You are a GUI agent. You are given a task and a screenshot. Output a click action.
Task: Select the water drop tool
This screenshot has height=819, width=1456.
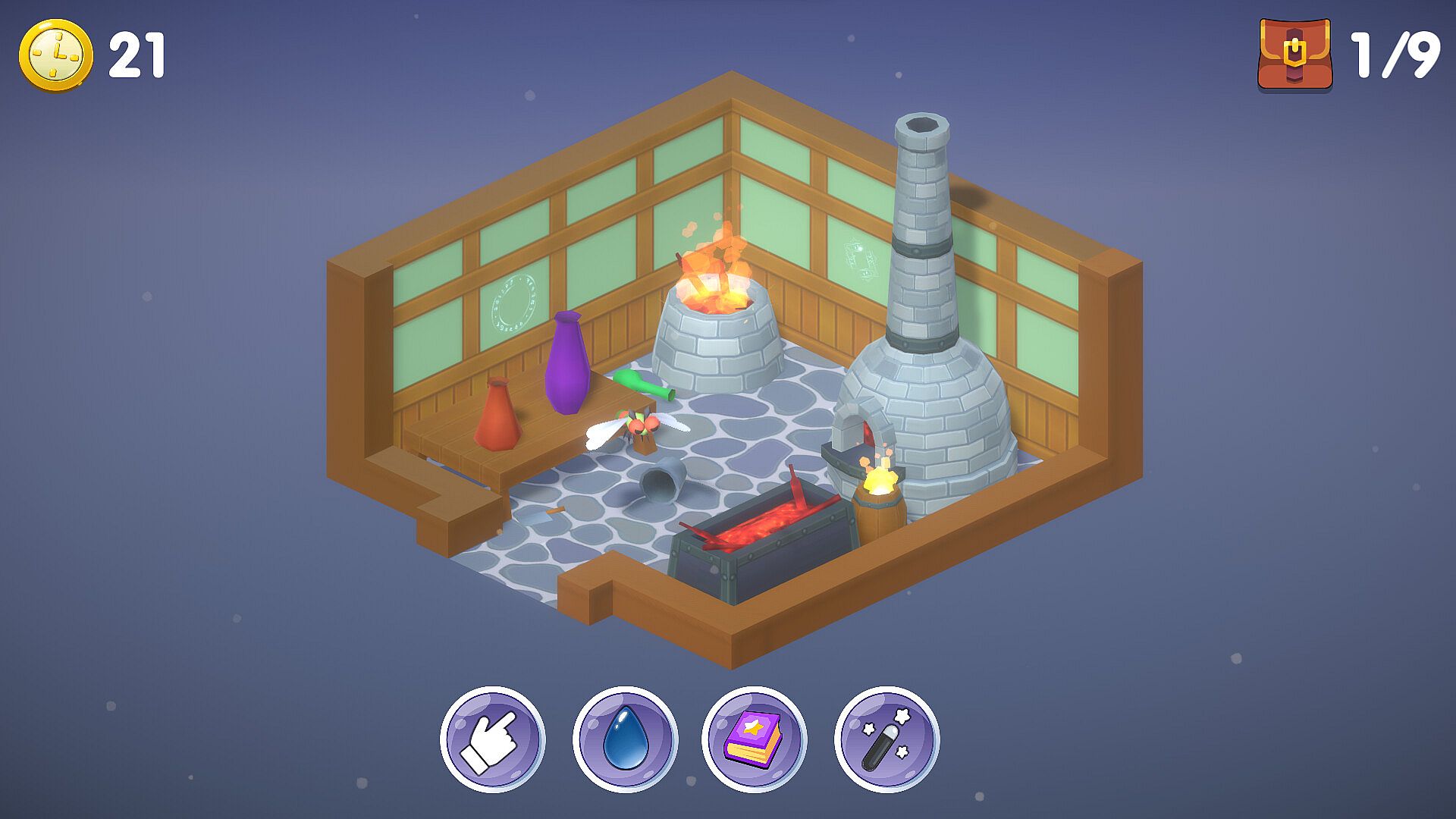point(625,739)
